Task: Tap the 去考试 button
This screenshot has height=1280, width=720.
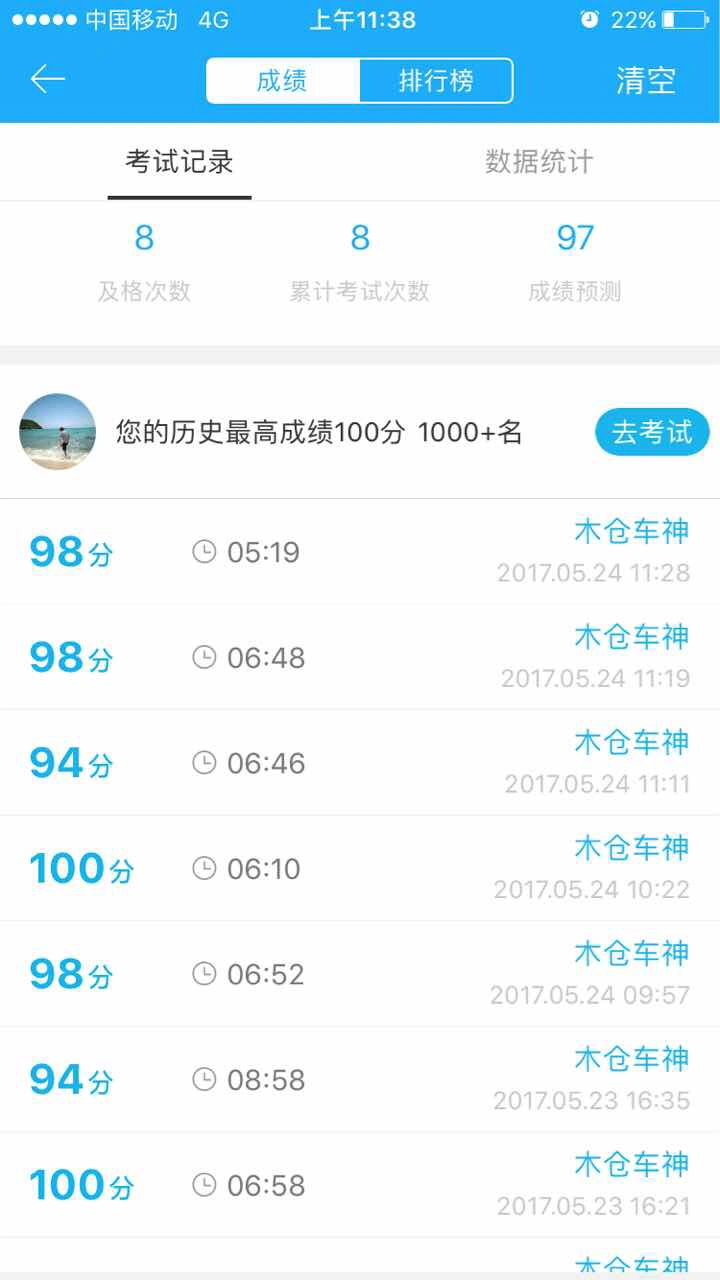Action: click(x=652, y=432)
